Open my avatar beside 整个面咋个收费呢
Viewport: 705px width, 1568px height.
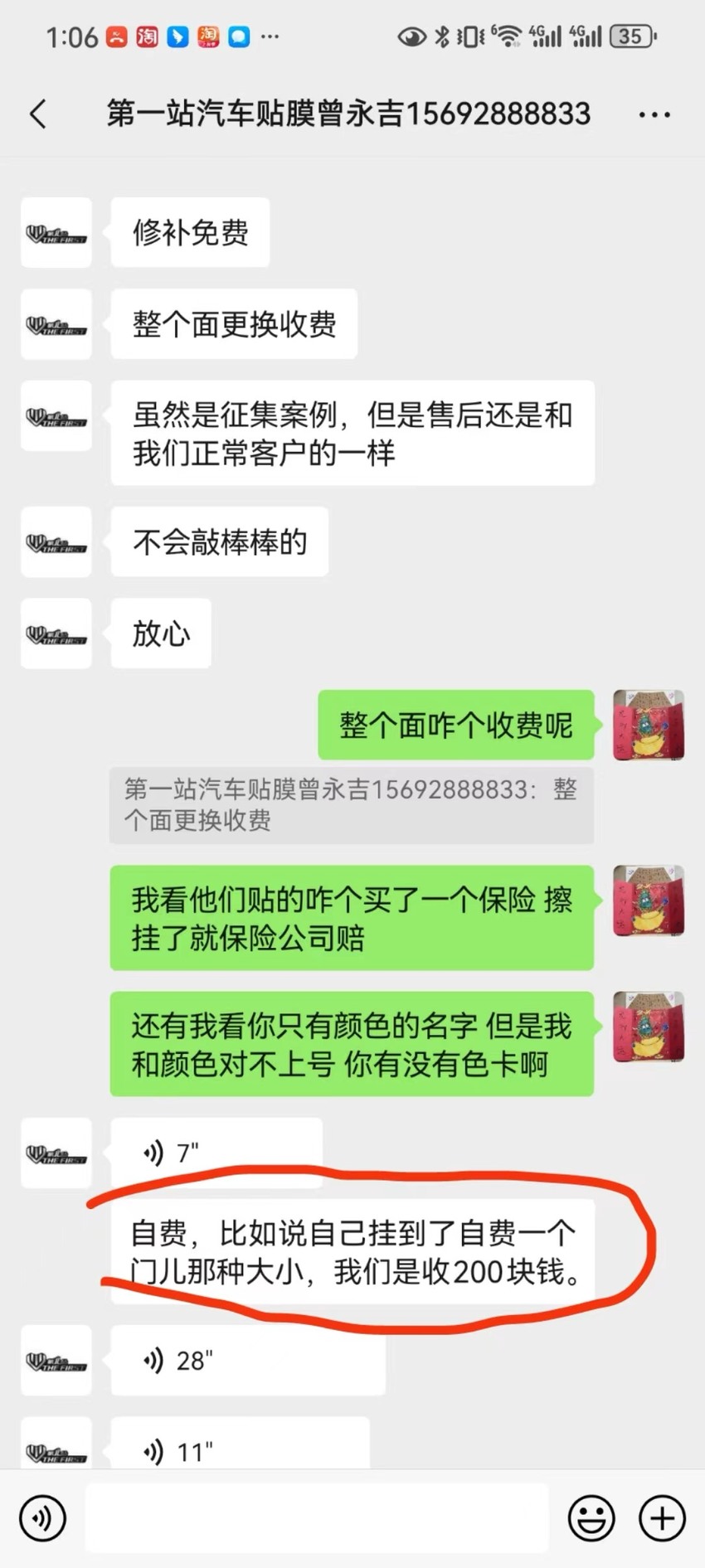[649, 725]
